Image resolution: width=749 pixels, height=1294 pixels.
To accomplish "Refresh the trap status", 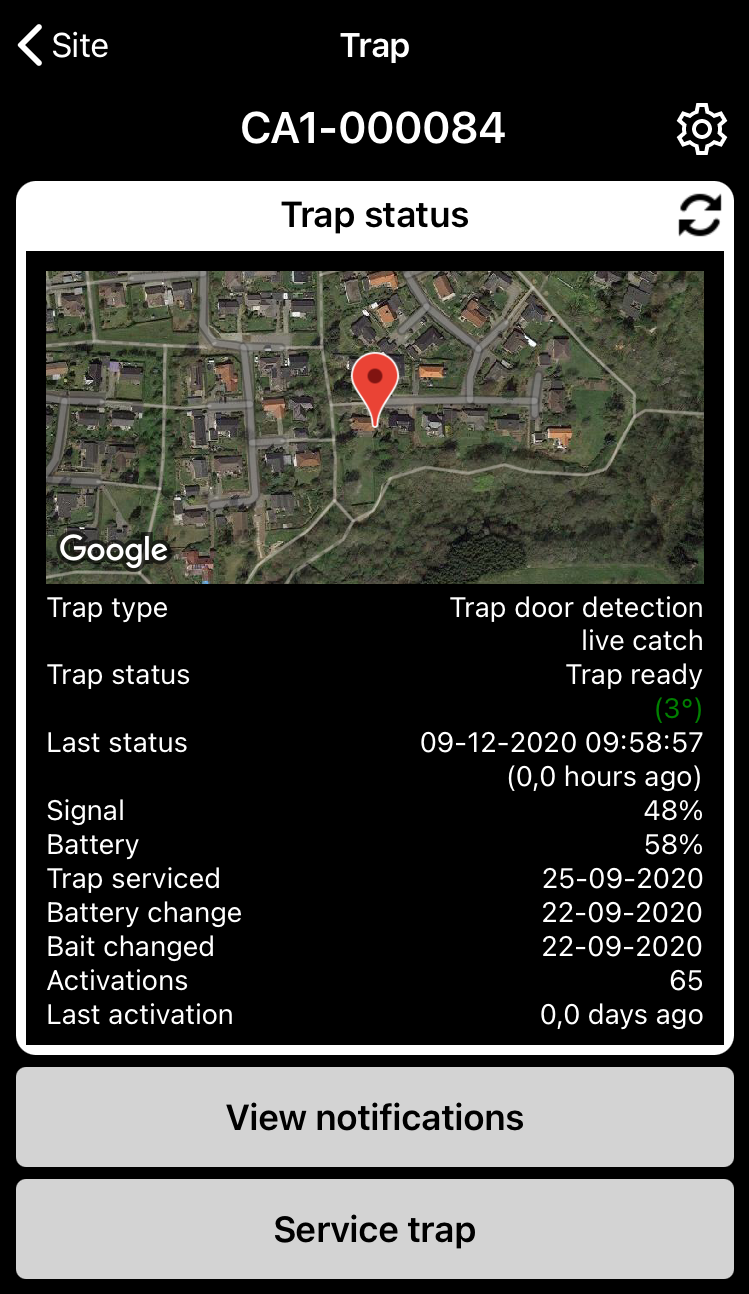I will coord(699,215).
